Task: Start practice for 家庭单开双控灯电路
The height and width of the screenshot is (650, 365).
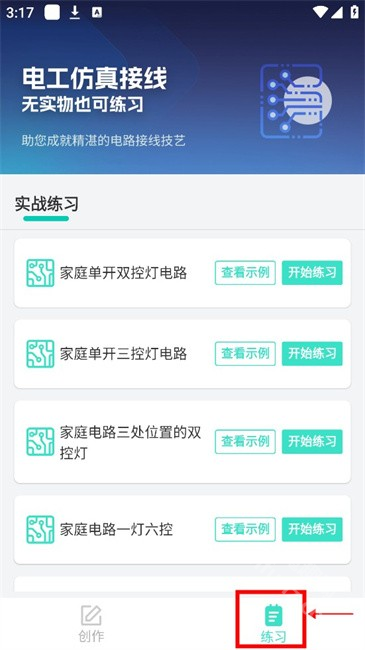Action: coord(312,273)
